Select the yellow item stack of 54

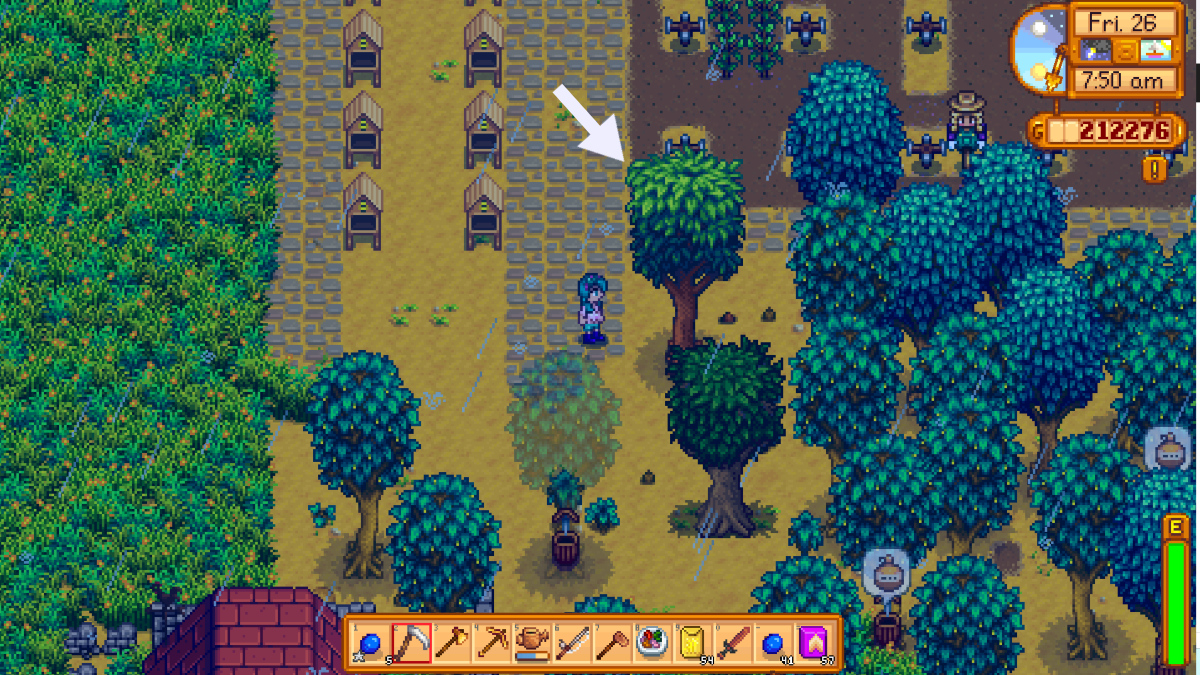click(x=692, y=643)
